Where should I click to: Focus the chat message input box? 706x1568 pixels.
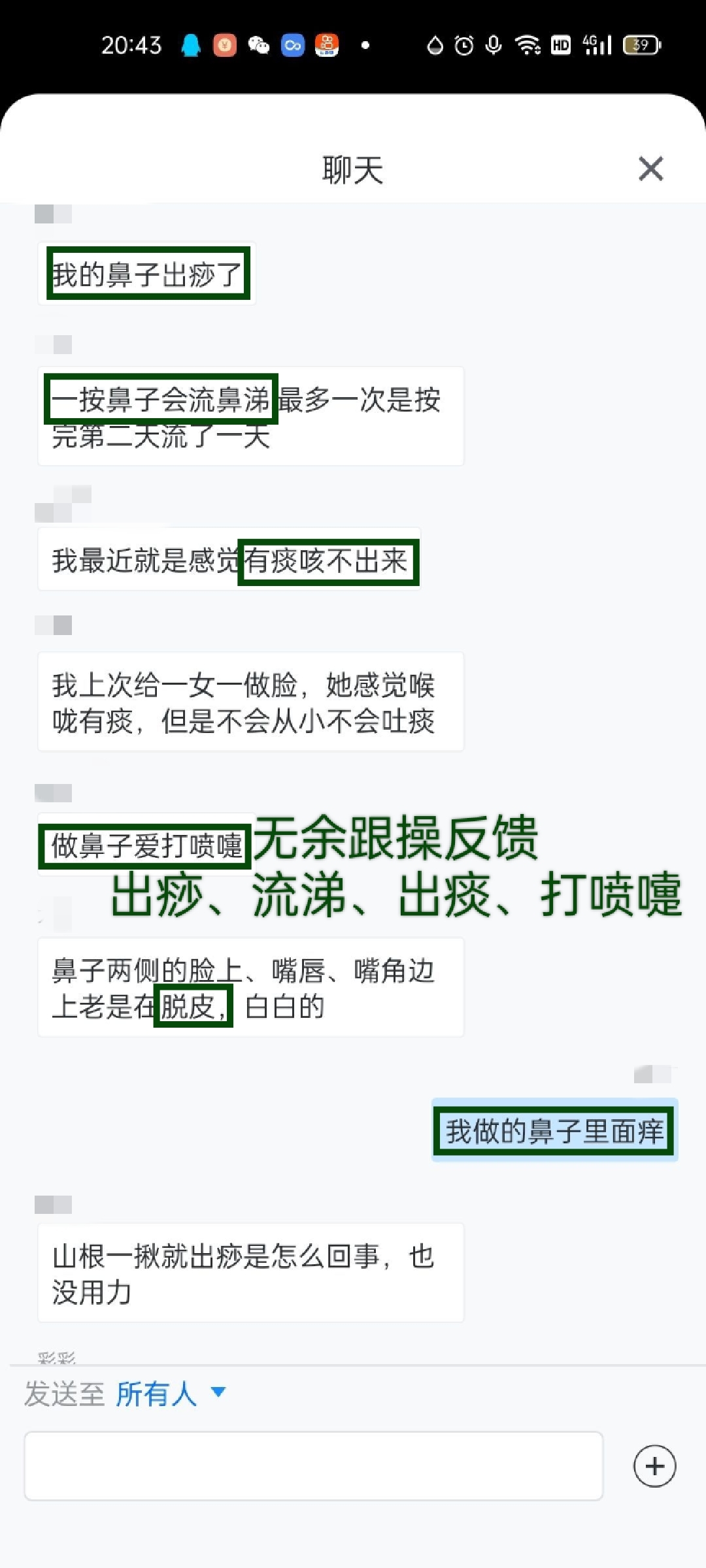314,1466
